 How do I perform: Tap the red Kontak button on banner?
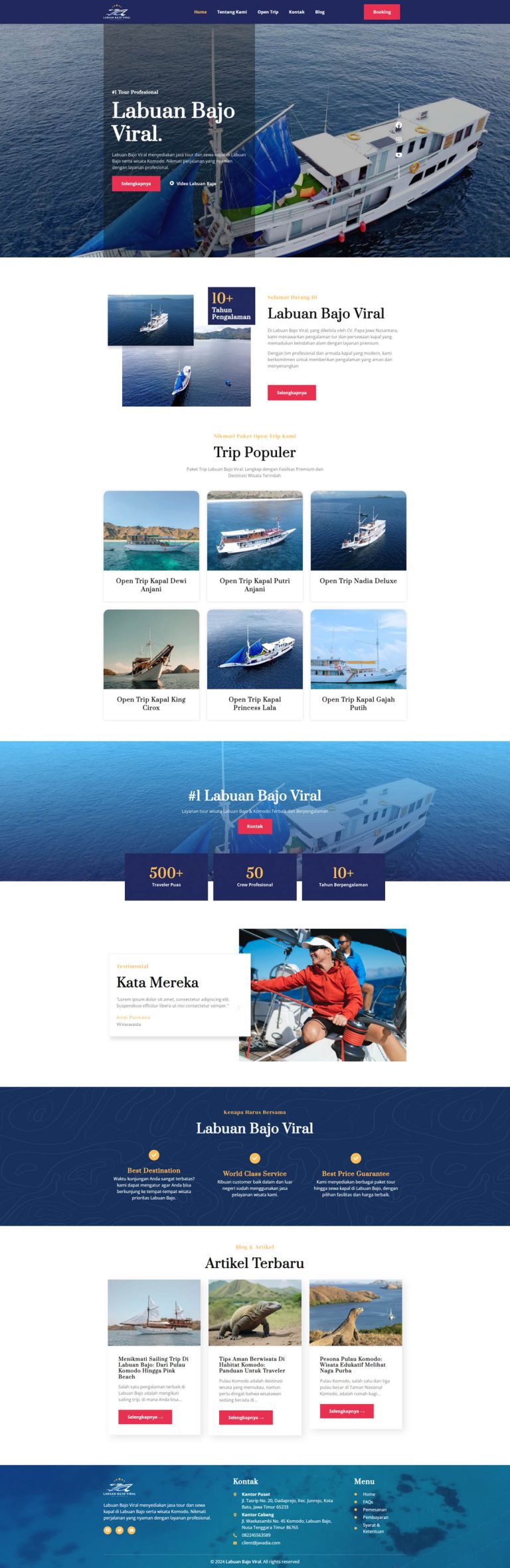coord(255,826)
